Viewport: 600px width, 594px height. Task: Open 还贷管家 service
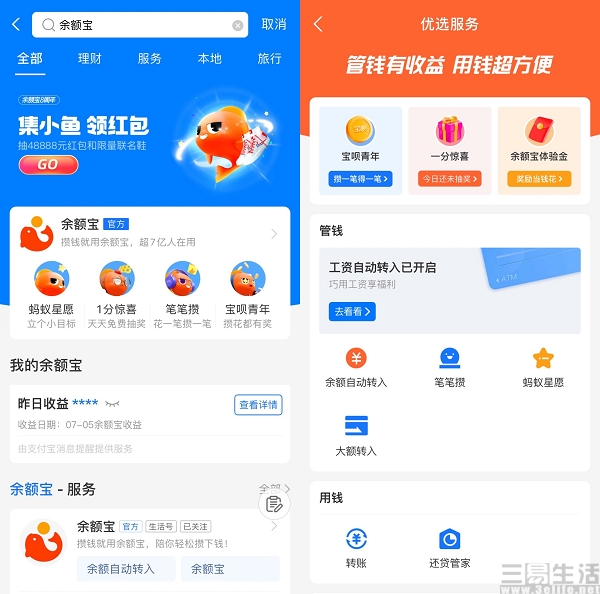point(450,547)
